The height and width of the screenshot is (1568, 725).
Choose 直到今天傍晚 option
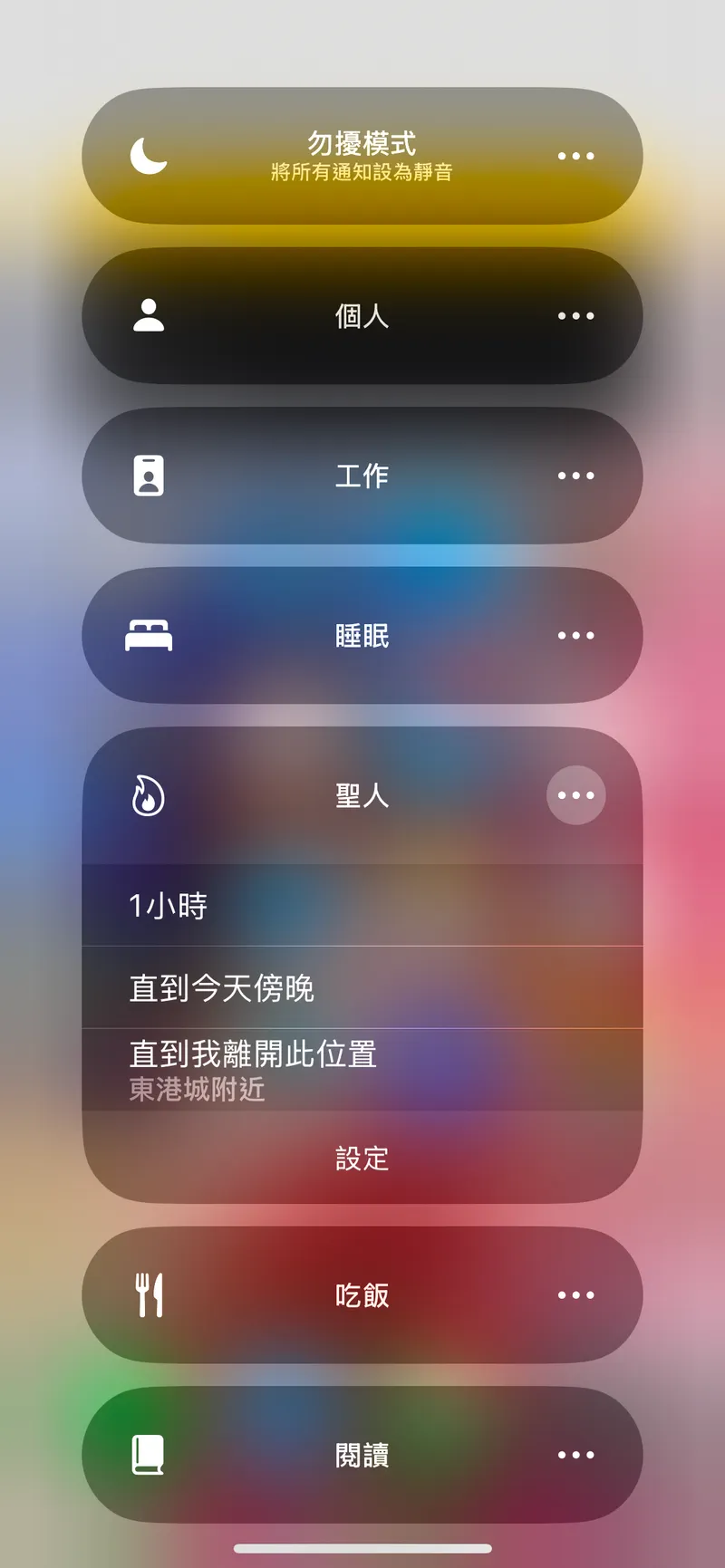(361, 987)
